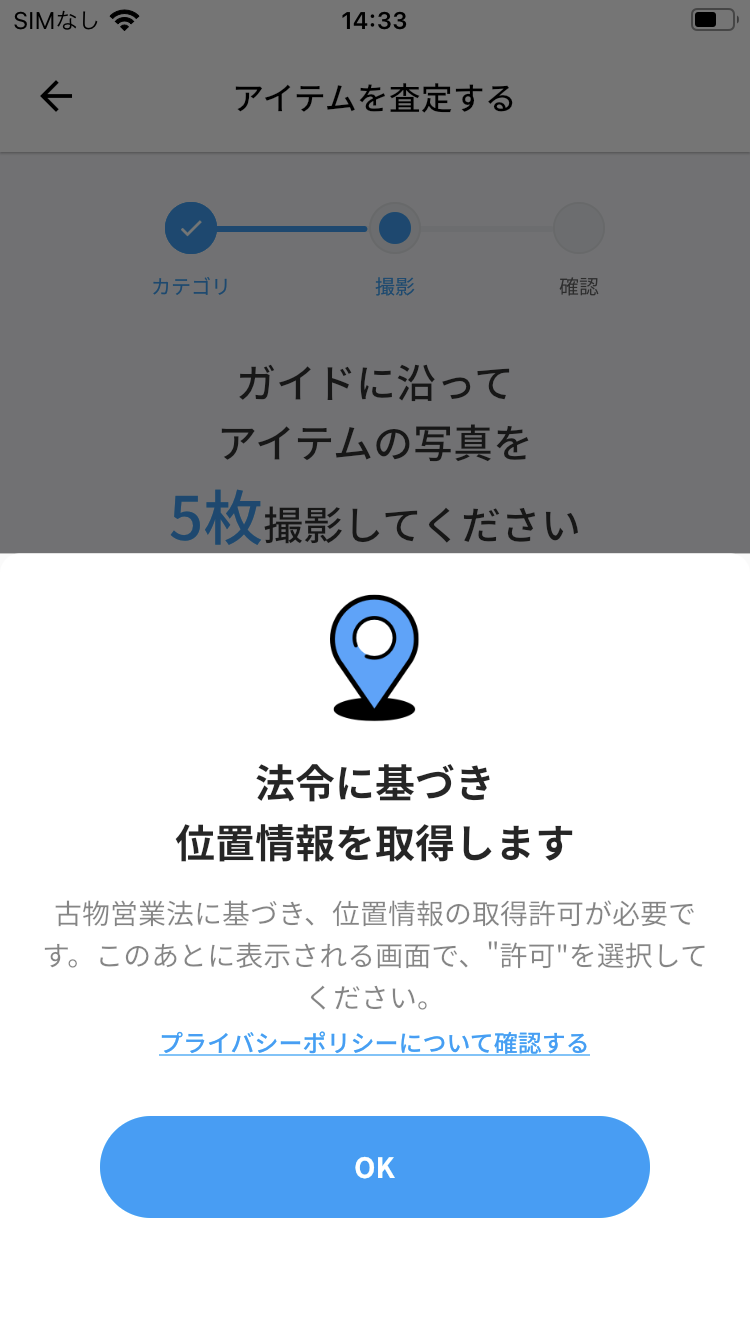750x1334 pixels.
Task: Go back with the arrow icon
Action: coord(56,97)
